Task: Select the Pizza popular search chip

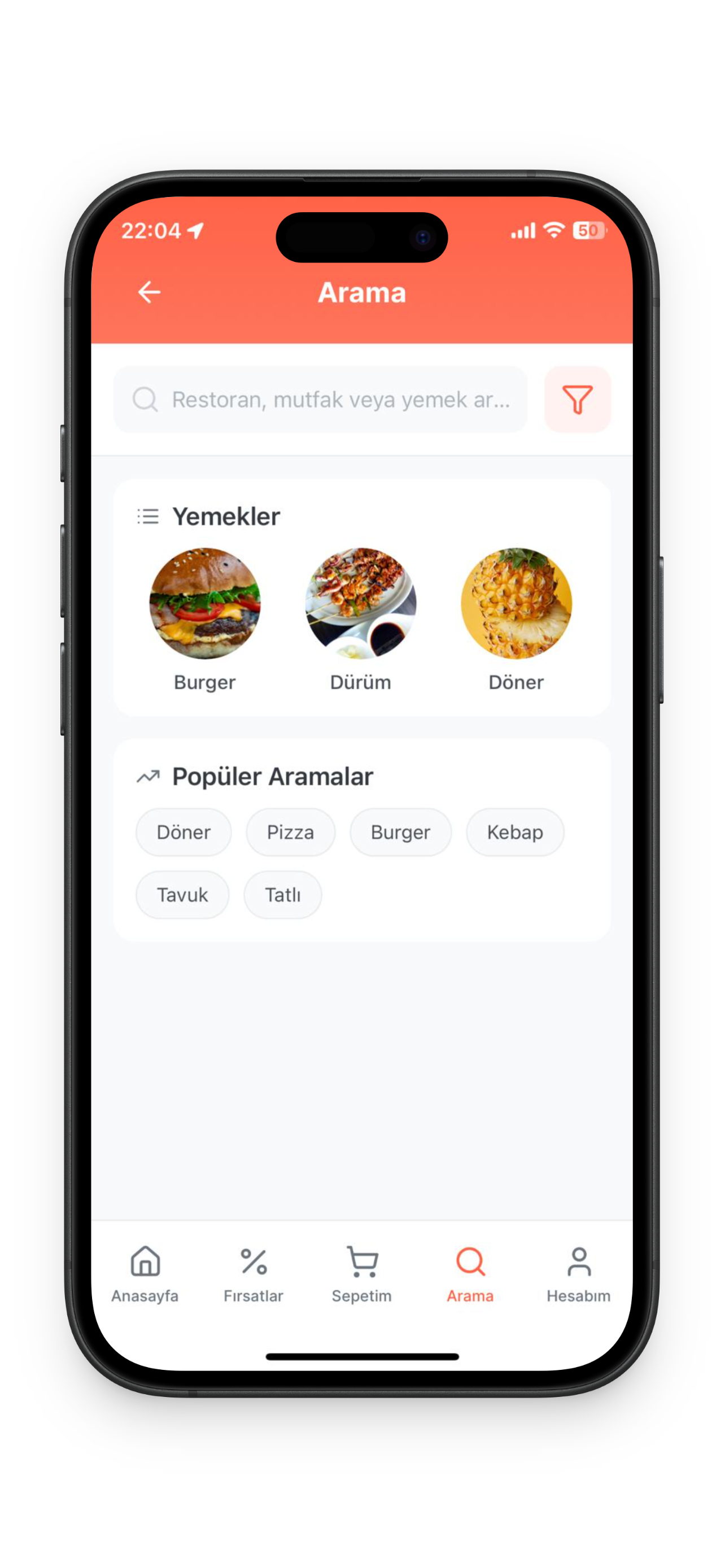Action: click(290, 832)
